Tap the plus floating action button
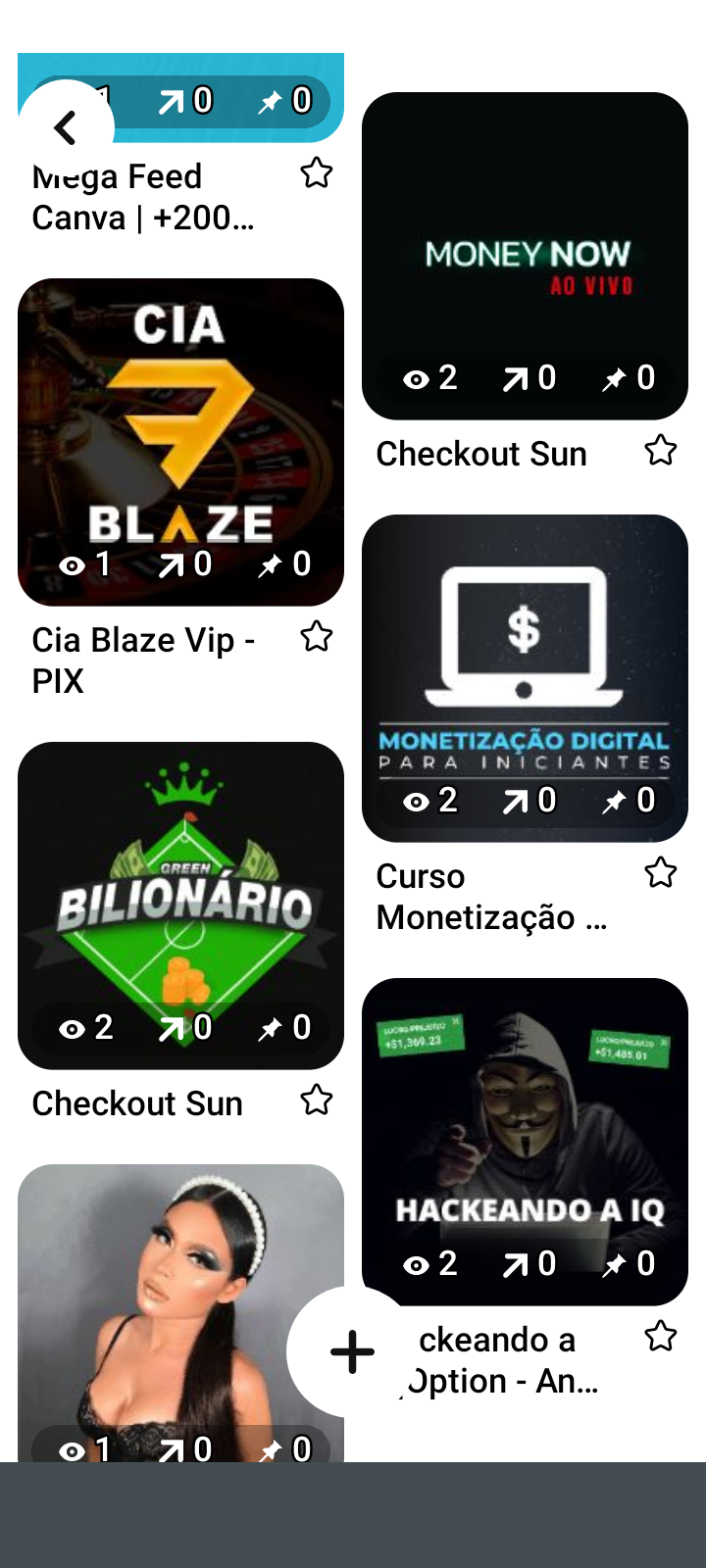Image resolution: width=706 pixels, height=1568 pixels. [x=352, y=1351]
